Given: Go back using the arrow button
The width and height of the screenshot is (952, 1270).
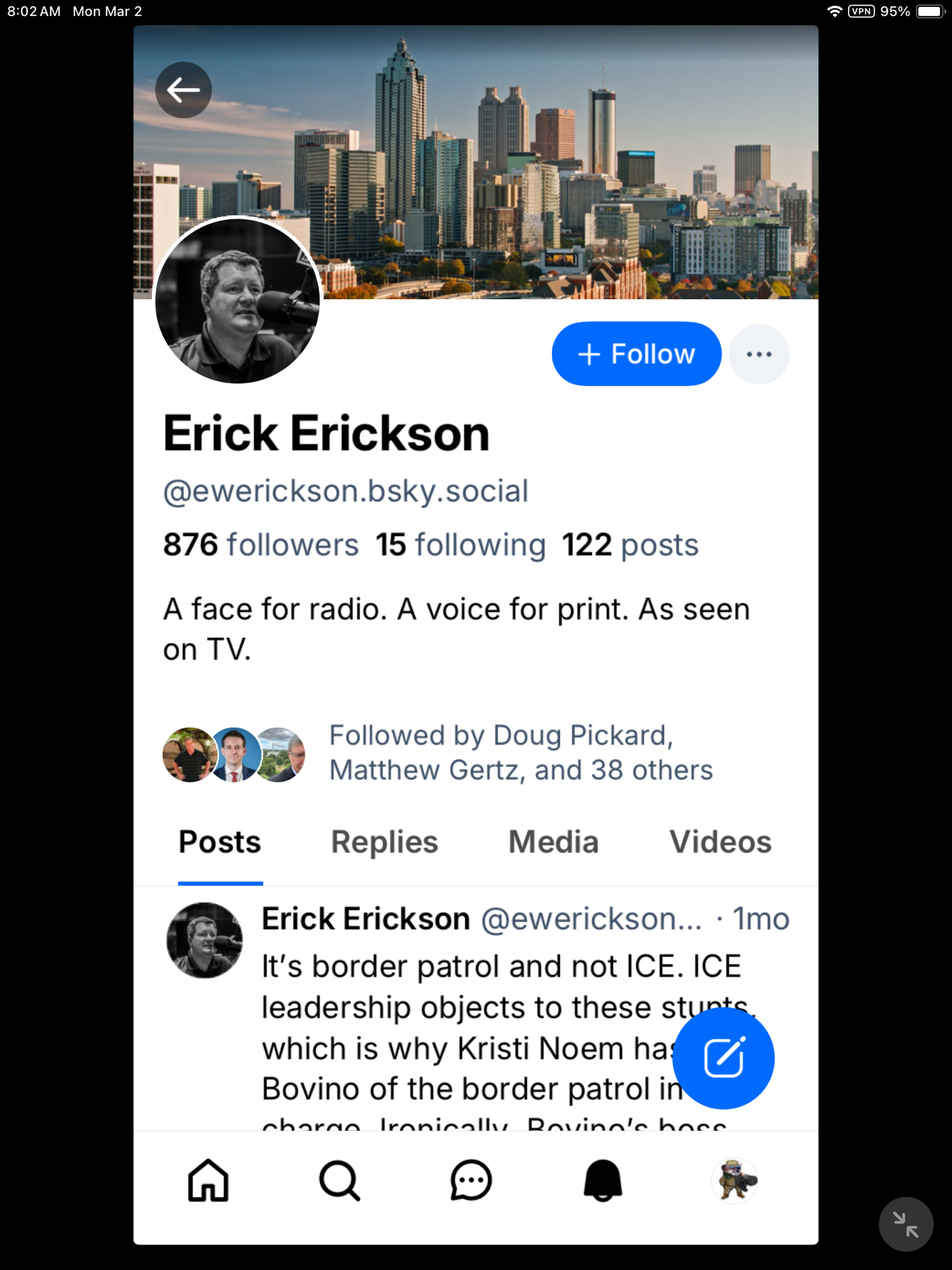Looking at the screenshot, I should (183, 90).
